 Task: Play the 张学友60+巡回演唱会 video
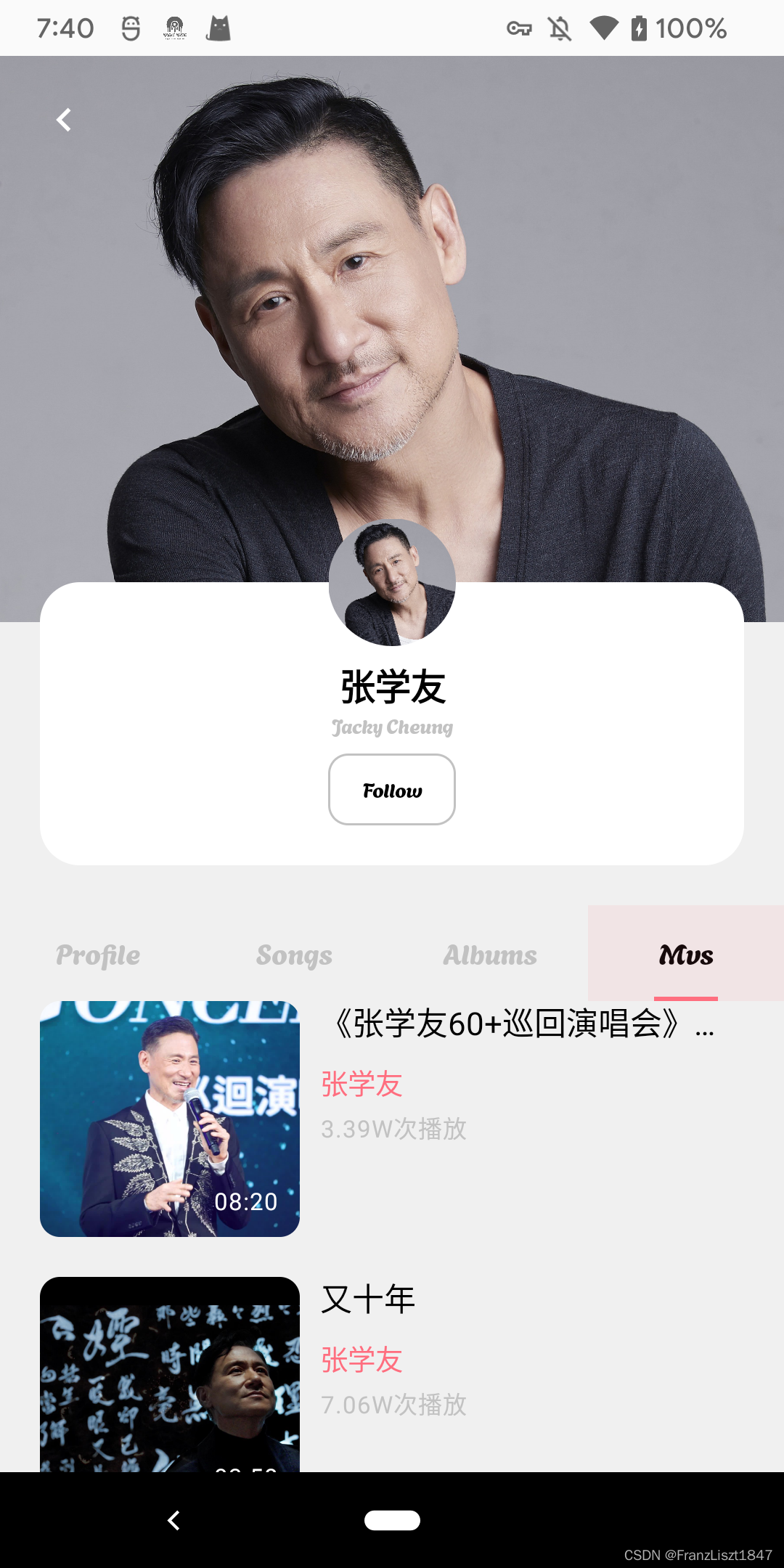pos(170,1118)
